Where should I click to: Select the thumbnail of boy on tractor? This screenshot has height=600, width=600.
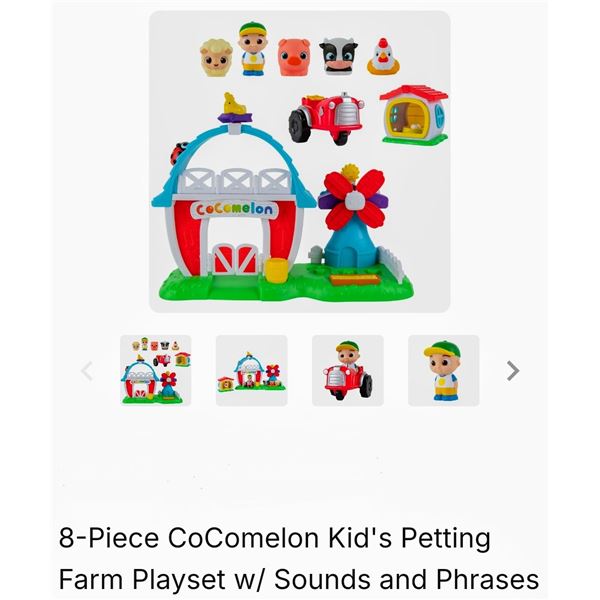(347, 371)
